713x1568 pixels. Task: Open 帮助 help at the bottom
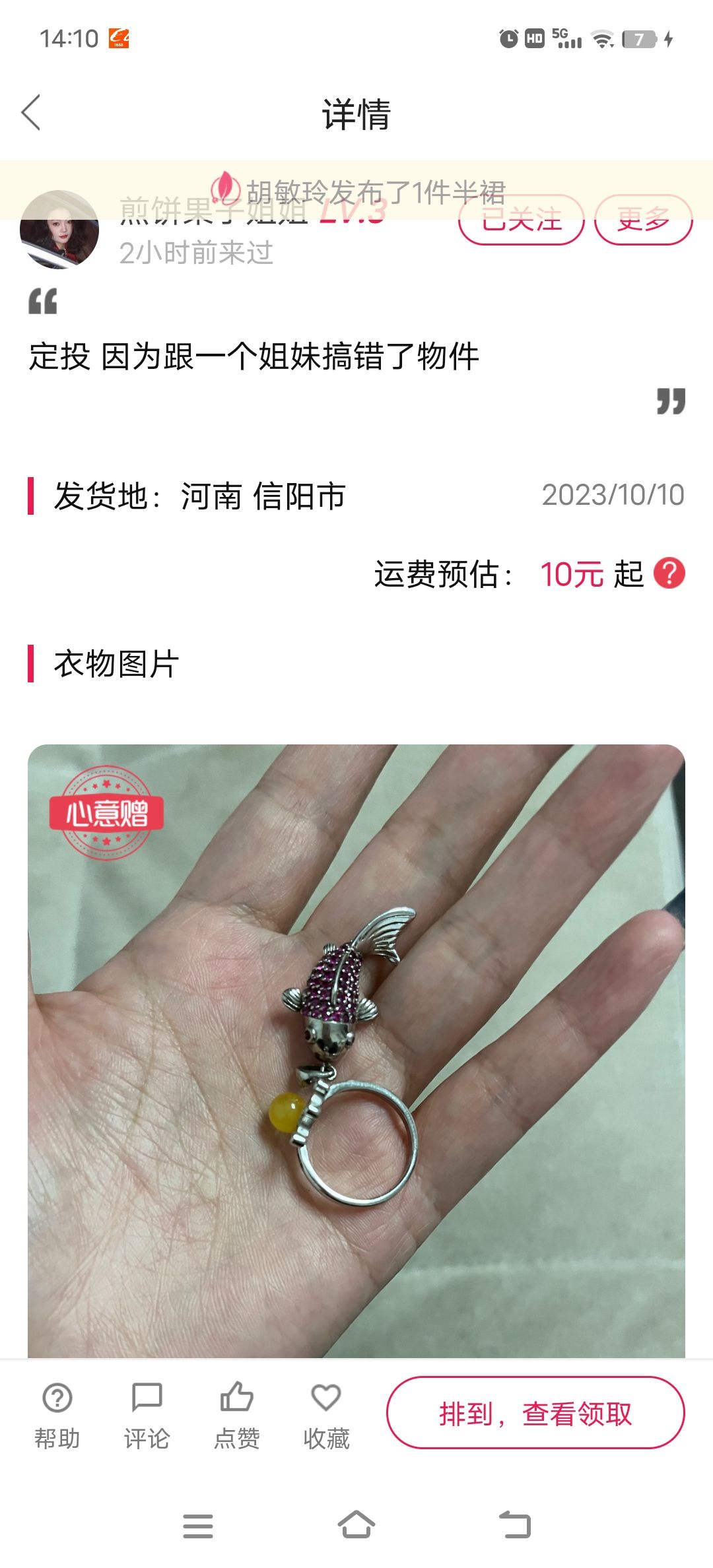(x=57, y=1416)
